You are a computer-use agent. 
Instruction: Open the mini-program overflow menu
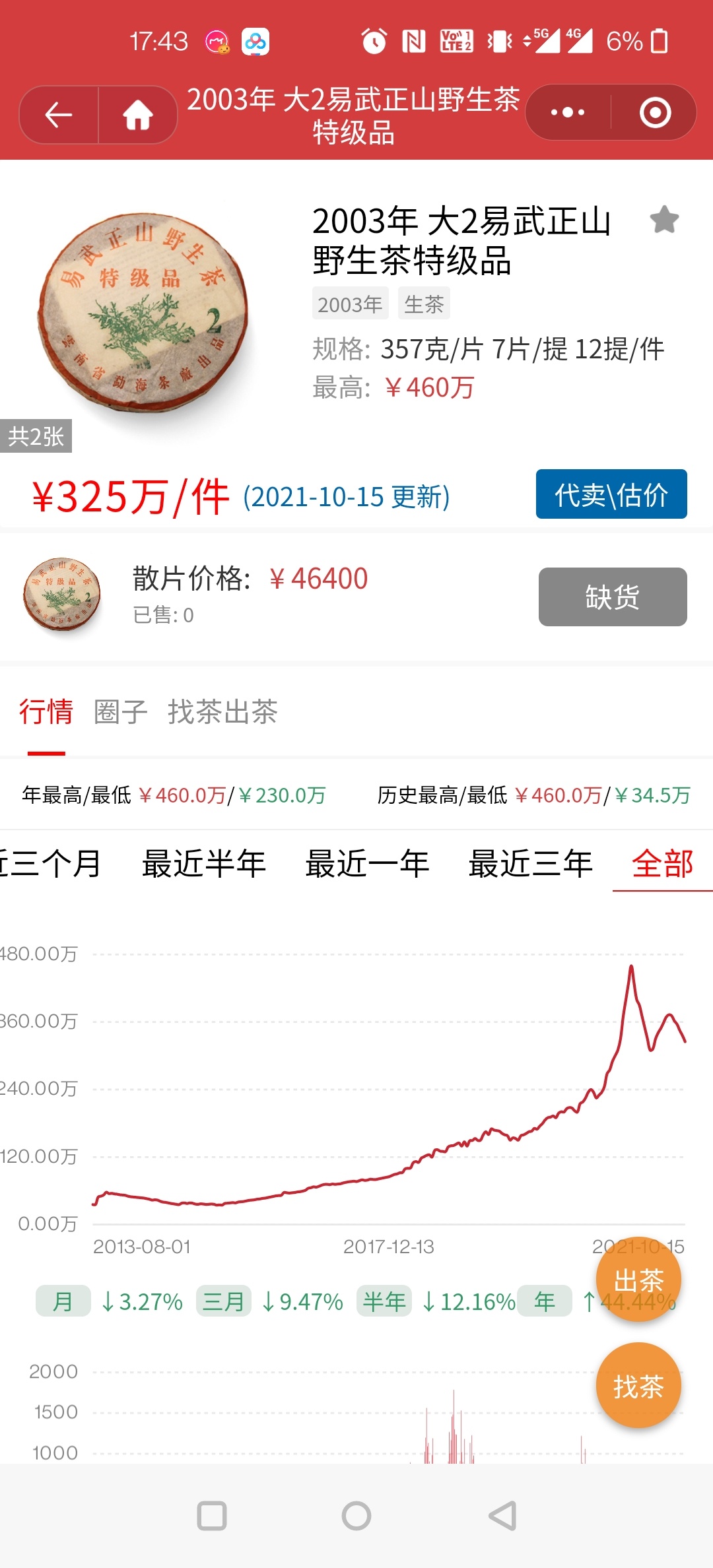coord(568,112)
